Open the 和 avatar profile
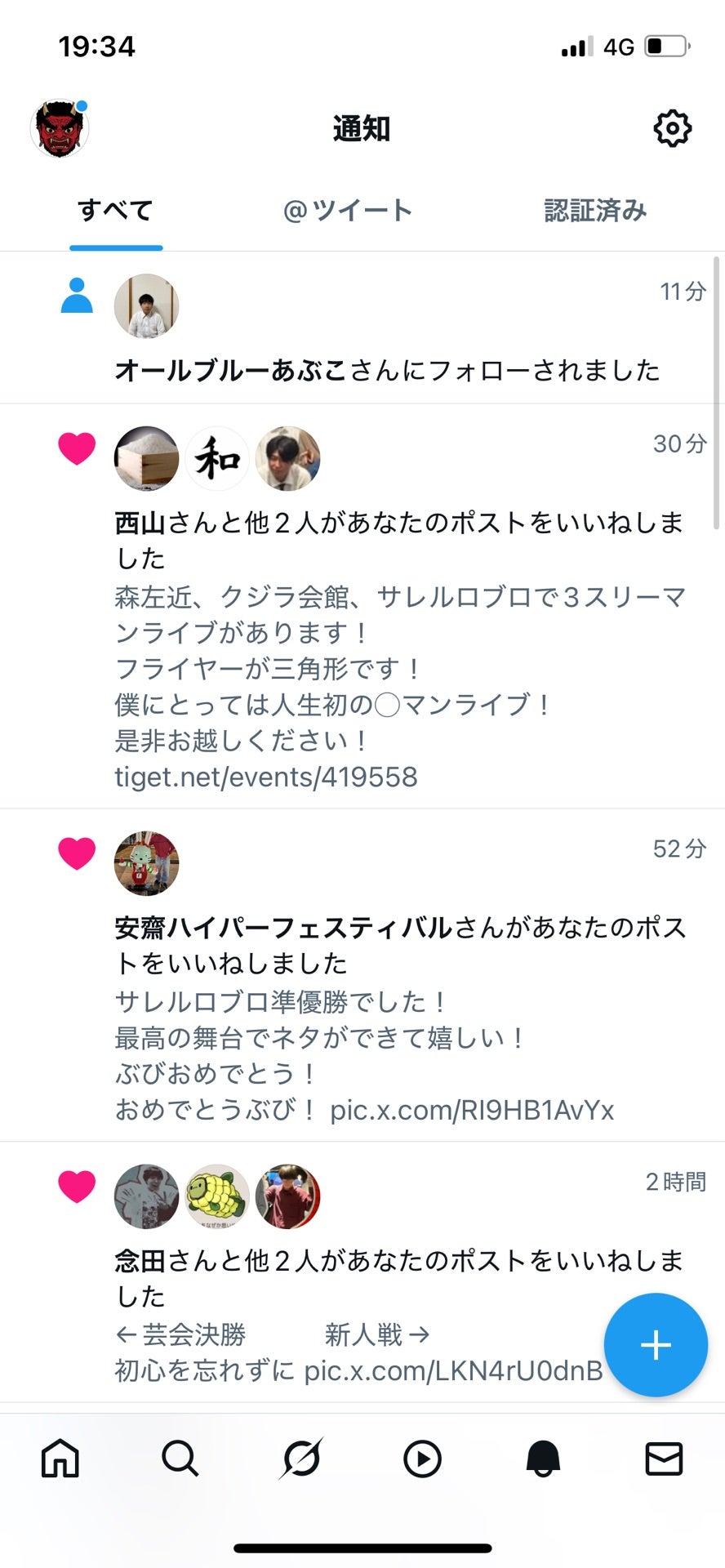Viewport: 725px width, 1568px height. pos(216,458)
